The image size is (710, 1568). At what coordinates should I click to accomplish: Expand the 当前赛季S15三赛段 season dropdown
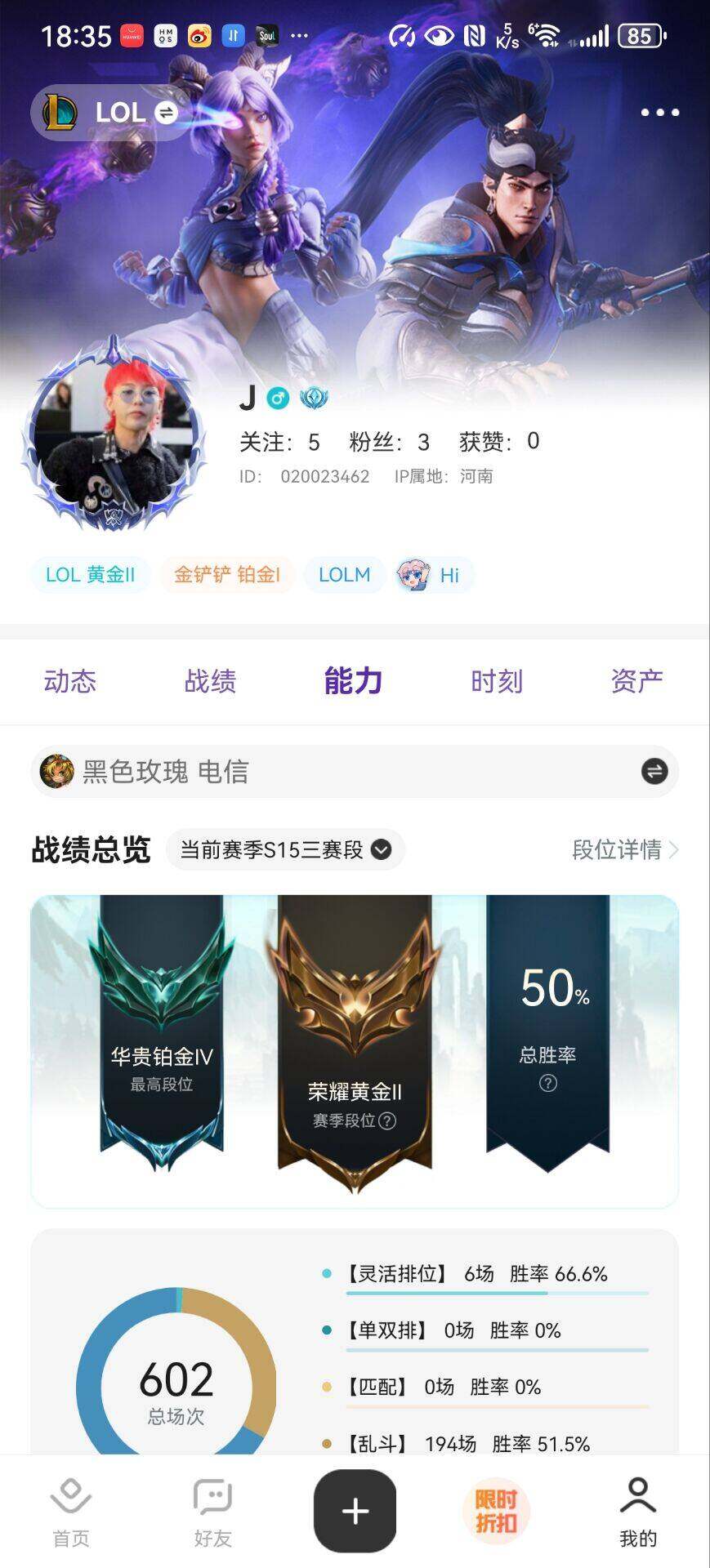click(x=285, y=850)
